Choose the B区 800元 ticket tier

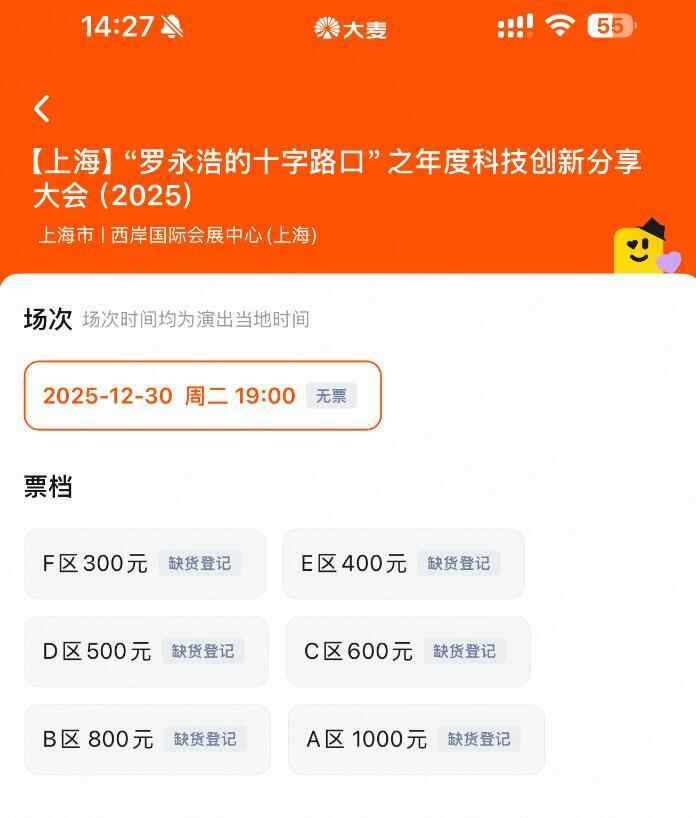coord(147,740)
